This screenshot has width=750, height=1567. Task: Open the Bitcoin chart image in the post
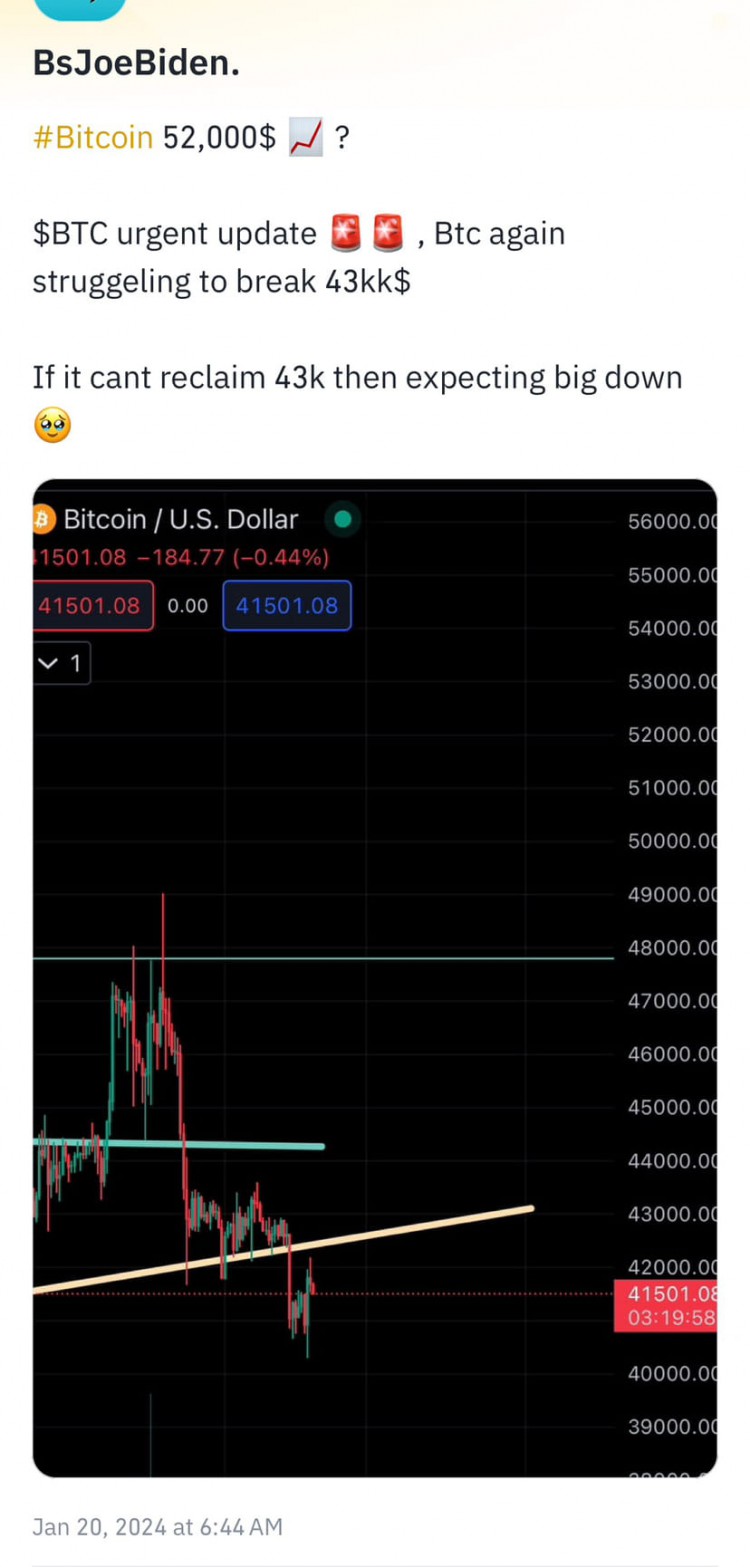click(374, 977)
